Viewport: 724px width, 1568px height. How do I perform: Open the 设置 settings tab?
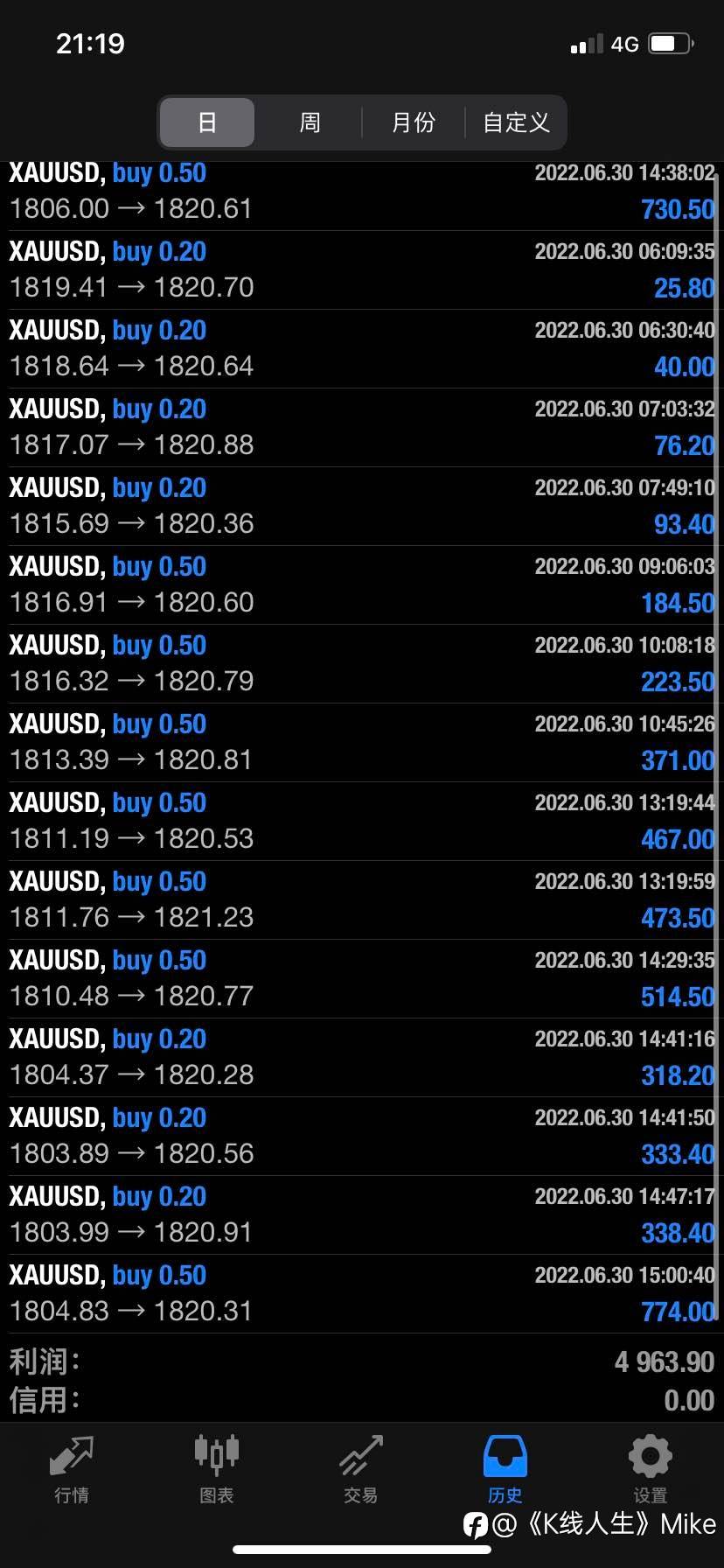point(650,1470)
